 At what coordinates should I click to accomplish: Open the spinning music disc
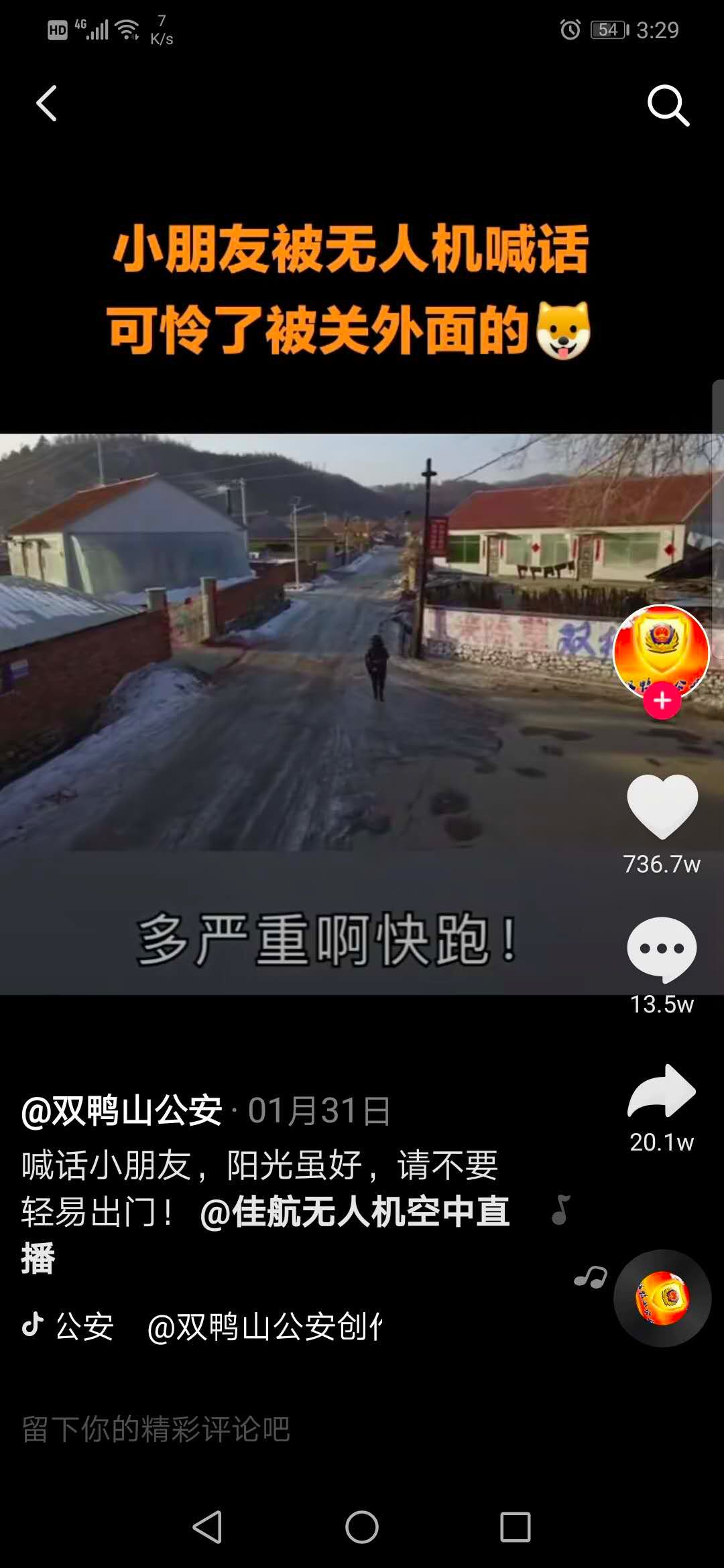pyautogui.click(x=662, y=1298)
